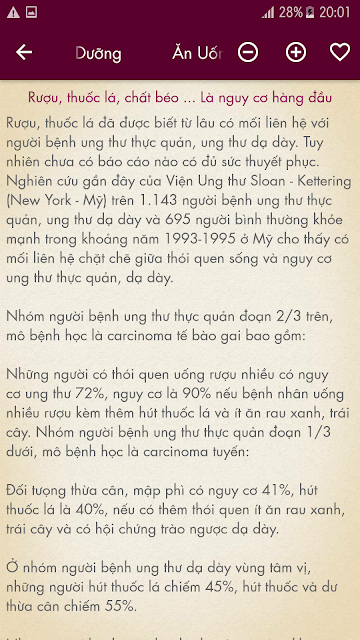Increase text size with plus icon

(296, 52)
